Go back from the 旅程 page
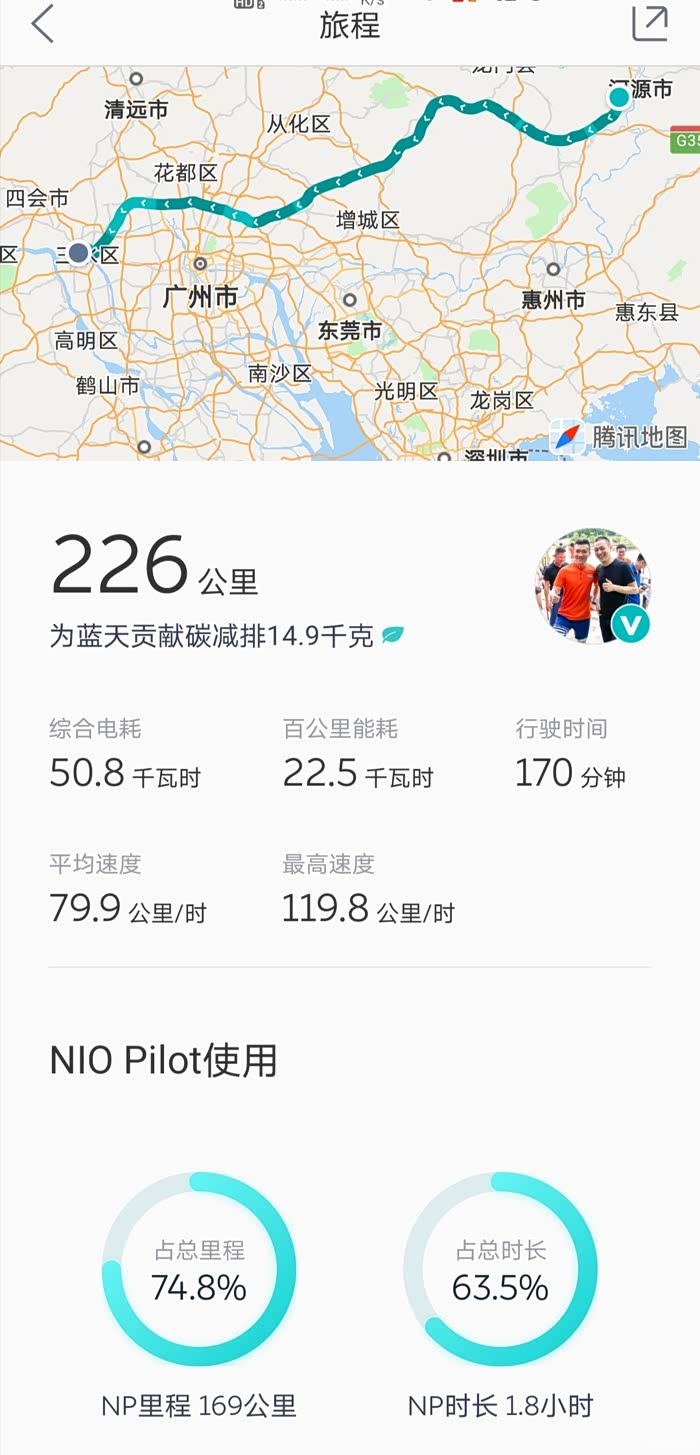The height and width of the screenshot is (1455, 700). click(42, 24)
